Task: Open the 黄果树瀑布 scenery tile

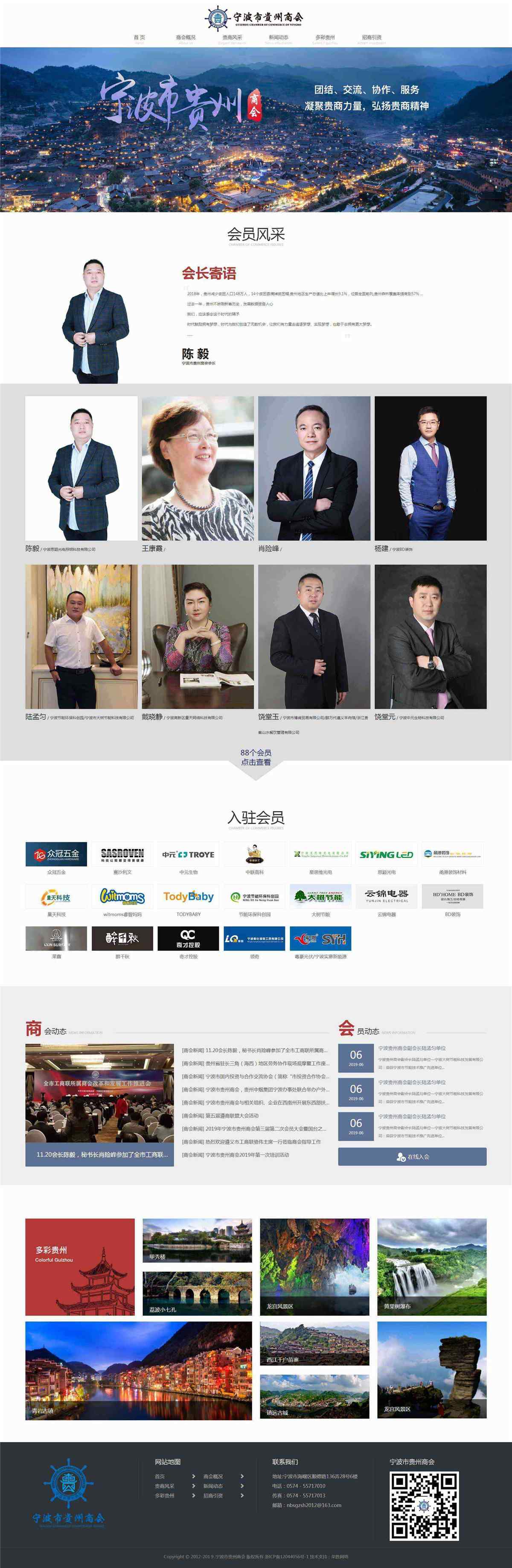Action: pyautogui.click(x=431, y=1267)
